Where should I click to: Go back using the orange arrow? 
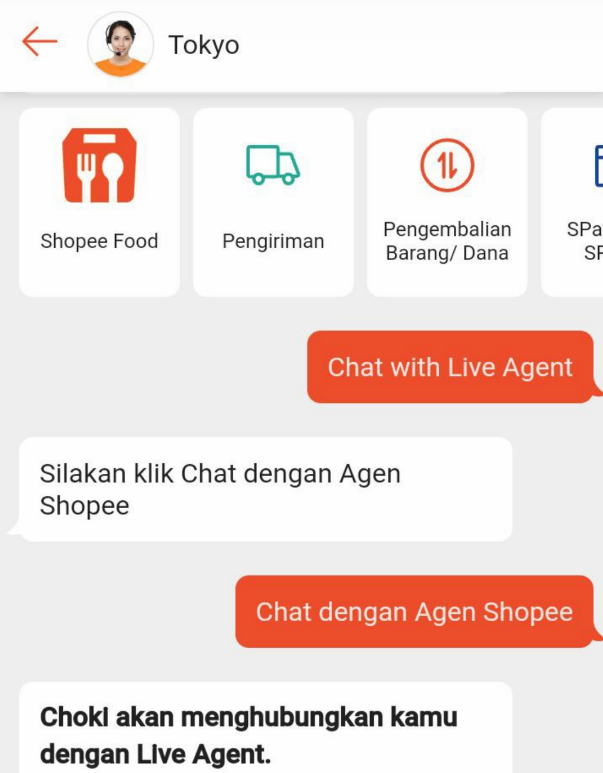click(x=40, y=43)
